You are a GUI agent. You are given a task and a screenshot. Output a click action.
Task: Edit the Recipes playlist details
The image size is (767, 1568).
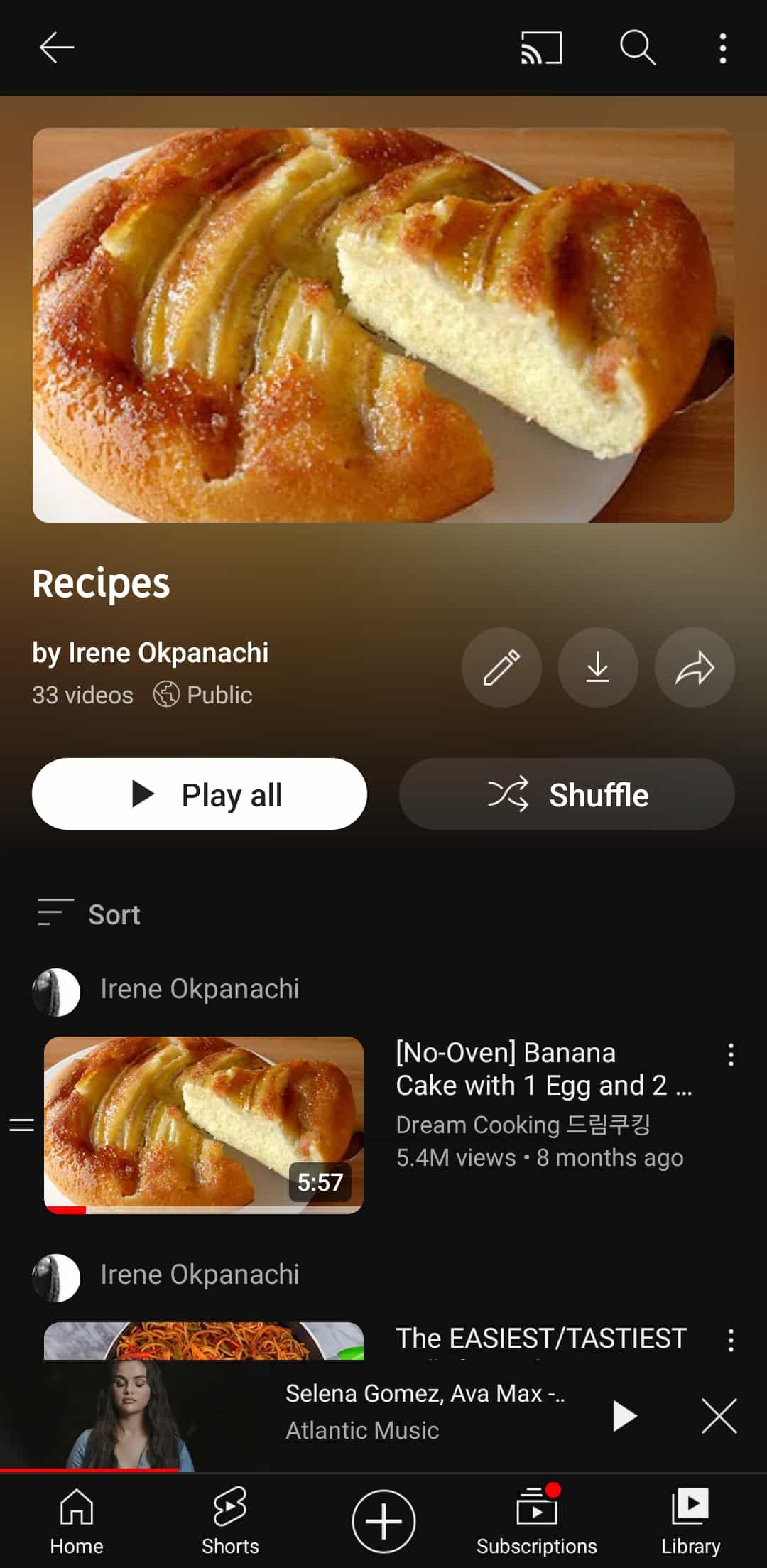pos(501,668)
